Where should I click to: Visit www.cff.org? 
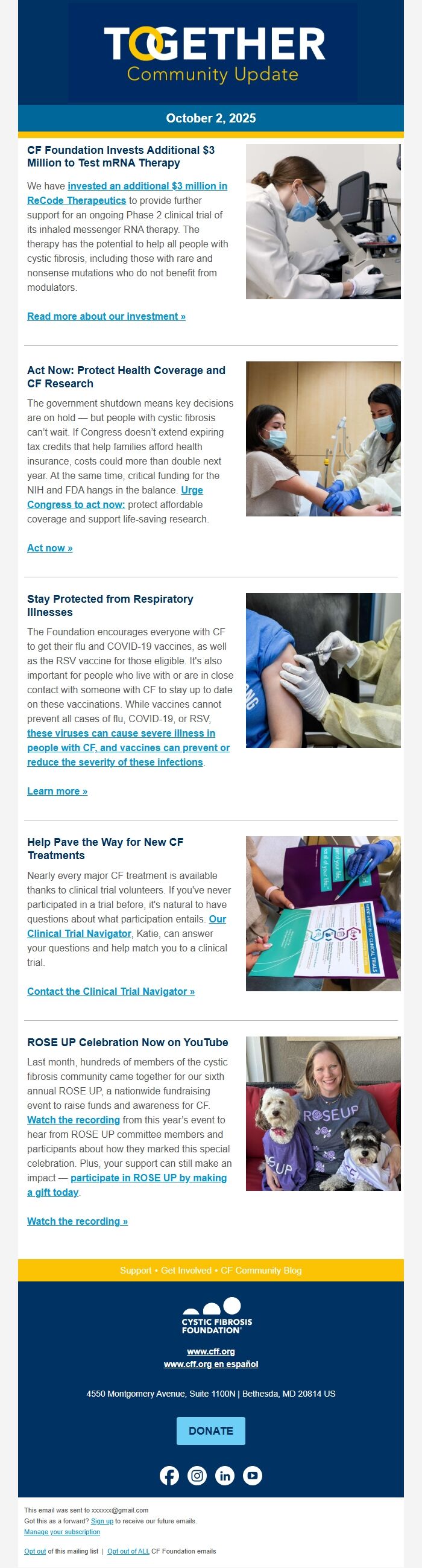(210, 1351)
